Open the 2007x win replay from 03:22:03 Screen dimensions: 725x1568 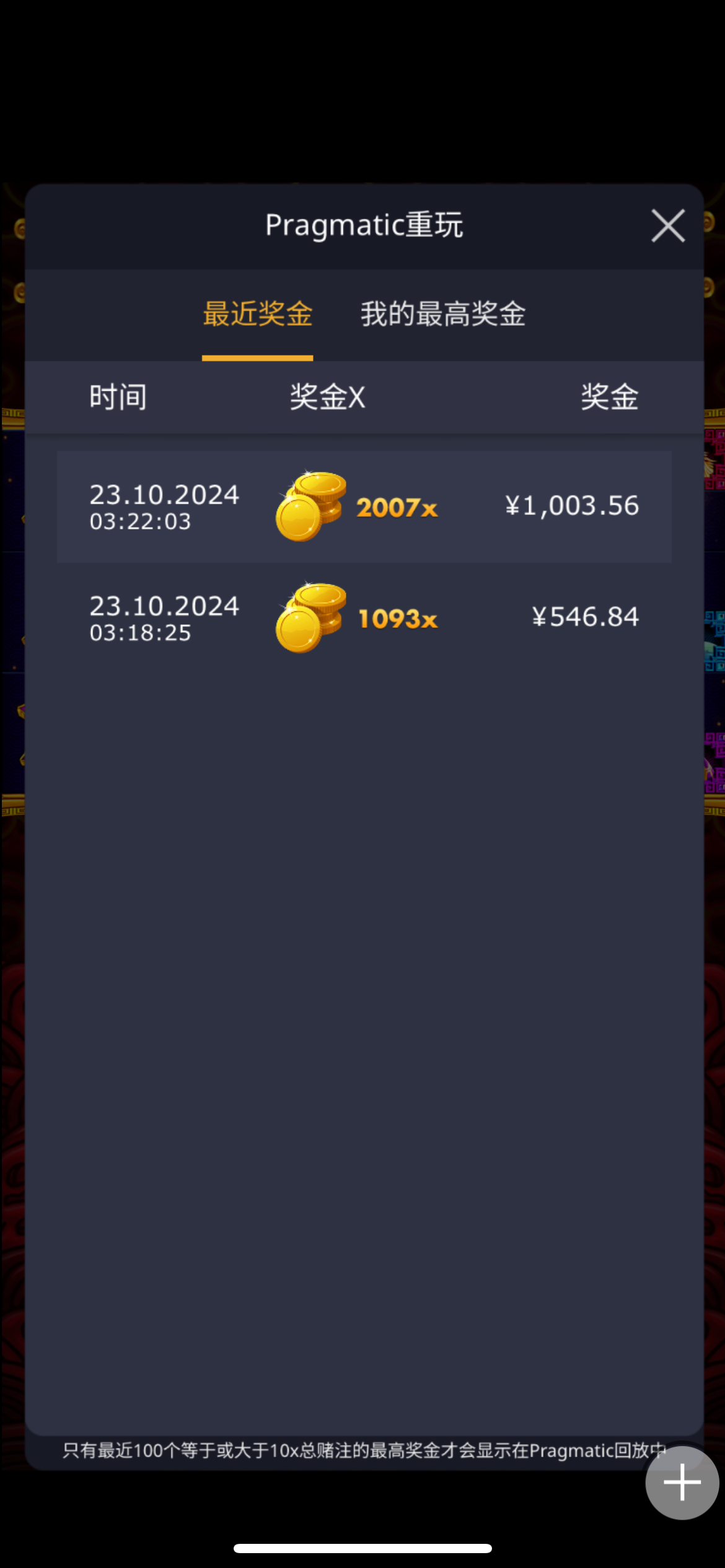tap(364, 507)
